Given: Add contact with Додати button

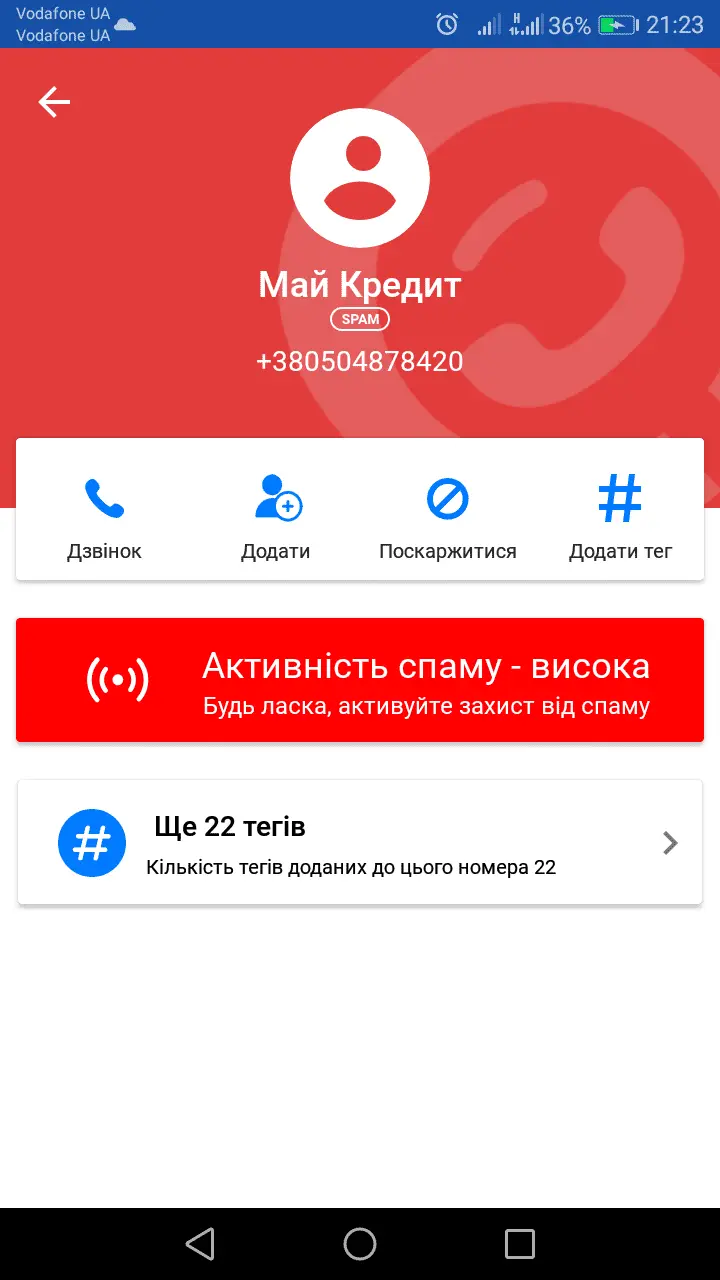Looking at the screenshot, I should [276, 515].
